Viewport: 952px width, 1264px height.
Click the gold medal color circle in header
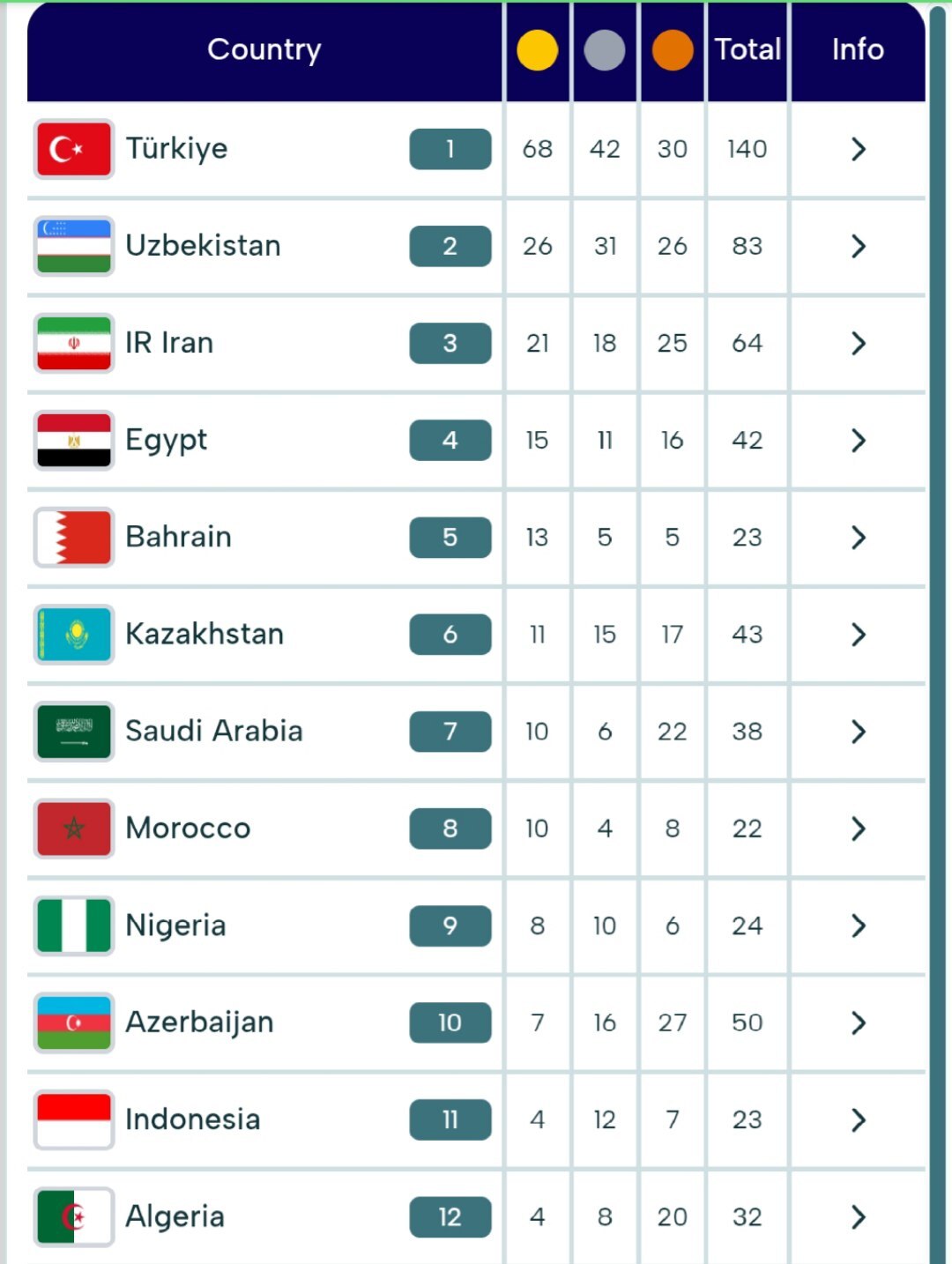pos(538,50)
